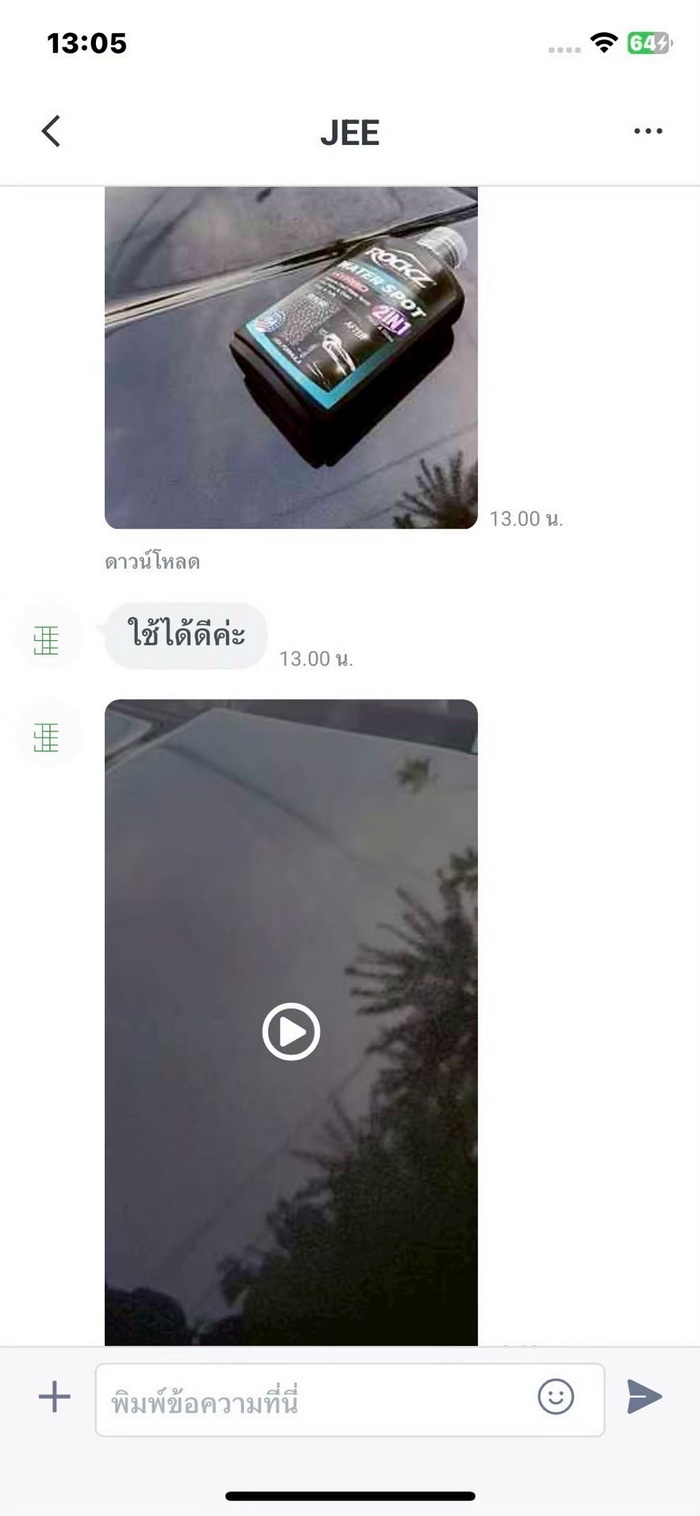Open the product bottle photo
This screenshot has width=700, height=1516.
tap(290, 357)
